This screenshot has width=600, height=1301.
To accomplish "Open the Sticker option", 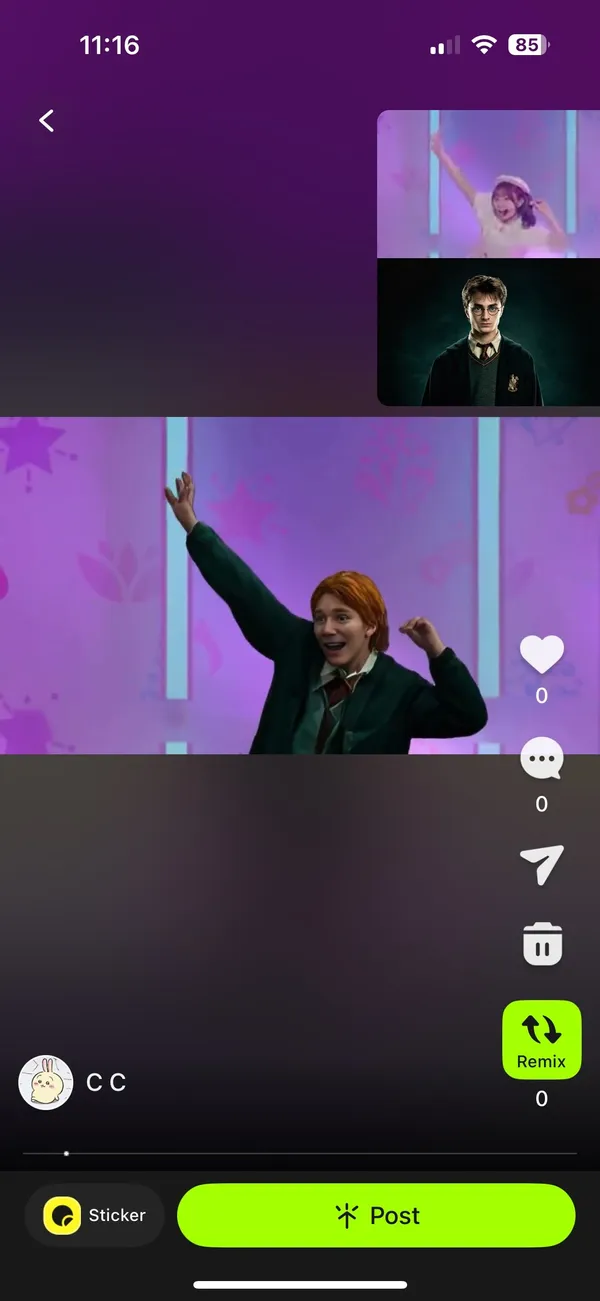I will [95, 1216].
